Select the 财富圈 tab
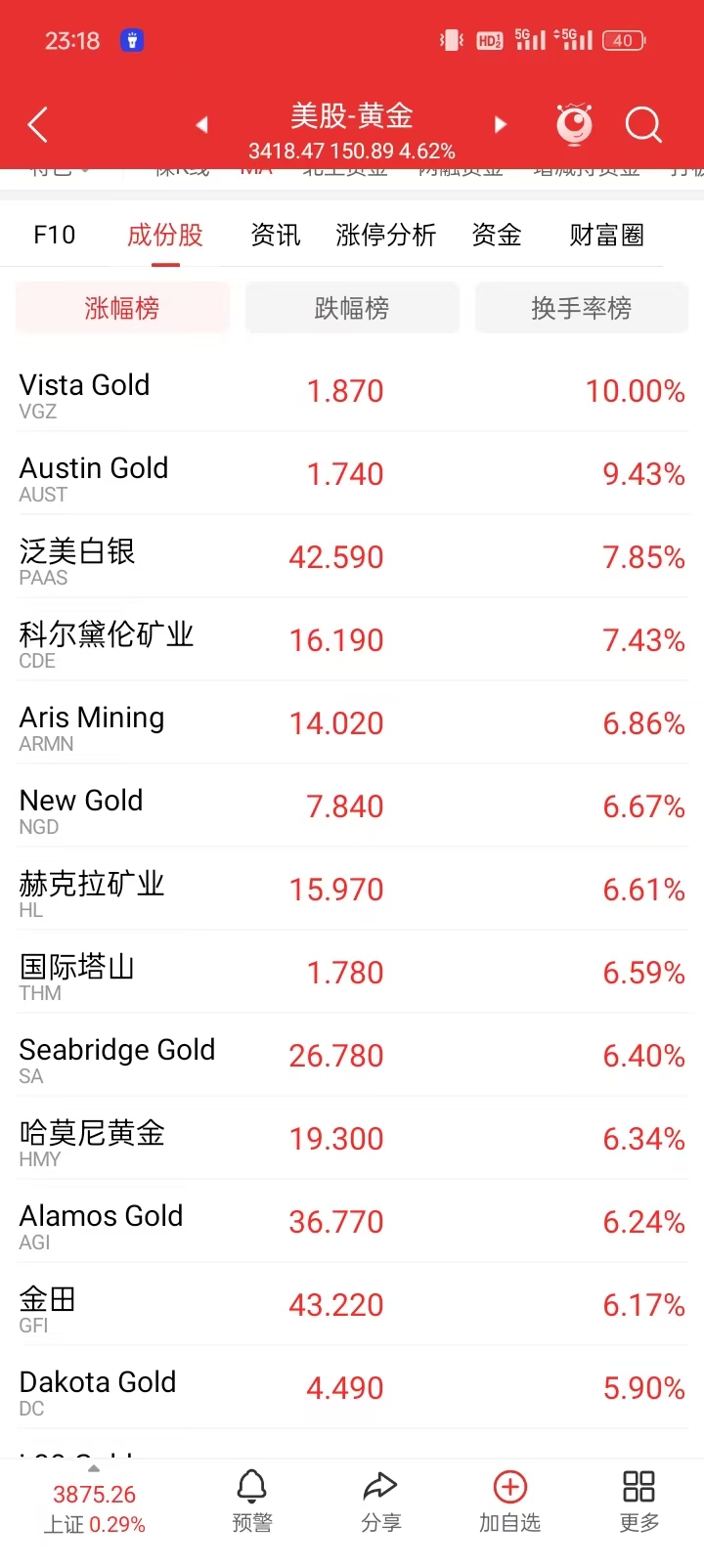This screenshot has height=1568, width=704. pyautogui.click(x=606, y=236)
